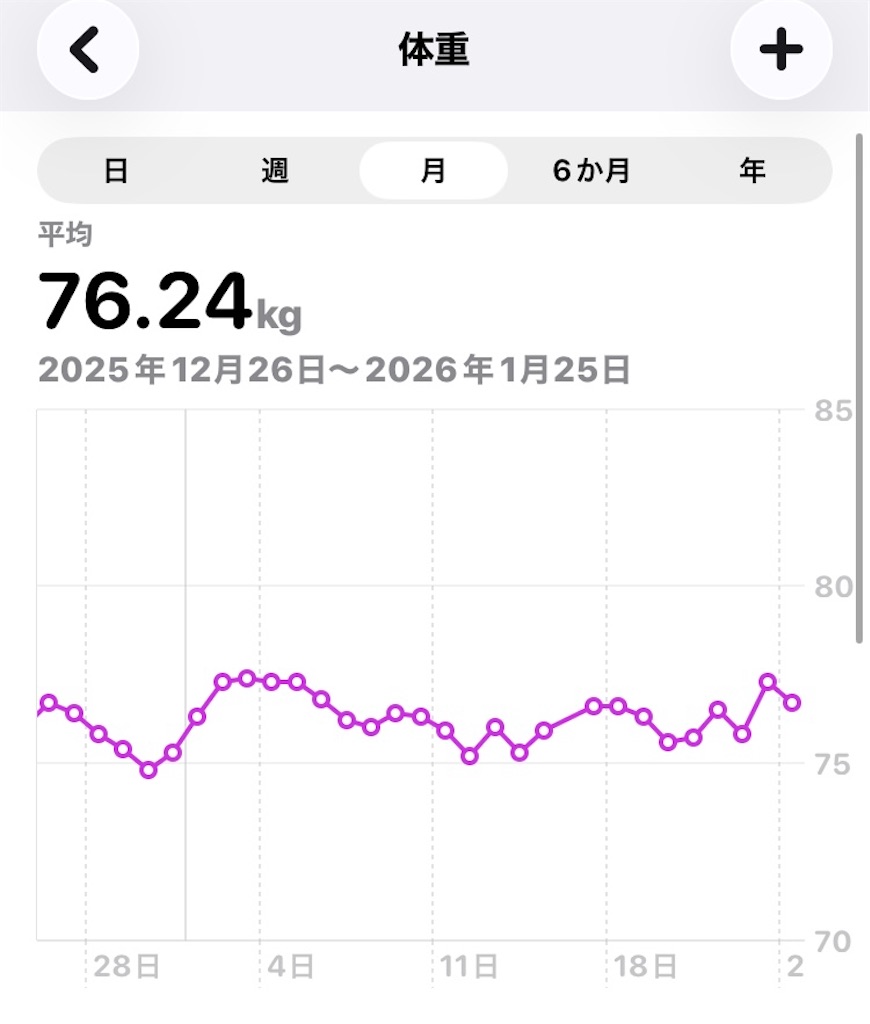Switch to the 6か月 view
The image size is (870, 1024).
591,171
